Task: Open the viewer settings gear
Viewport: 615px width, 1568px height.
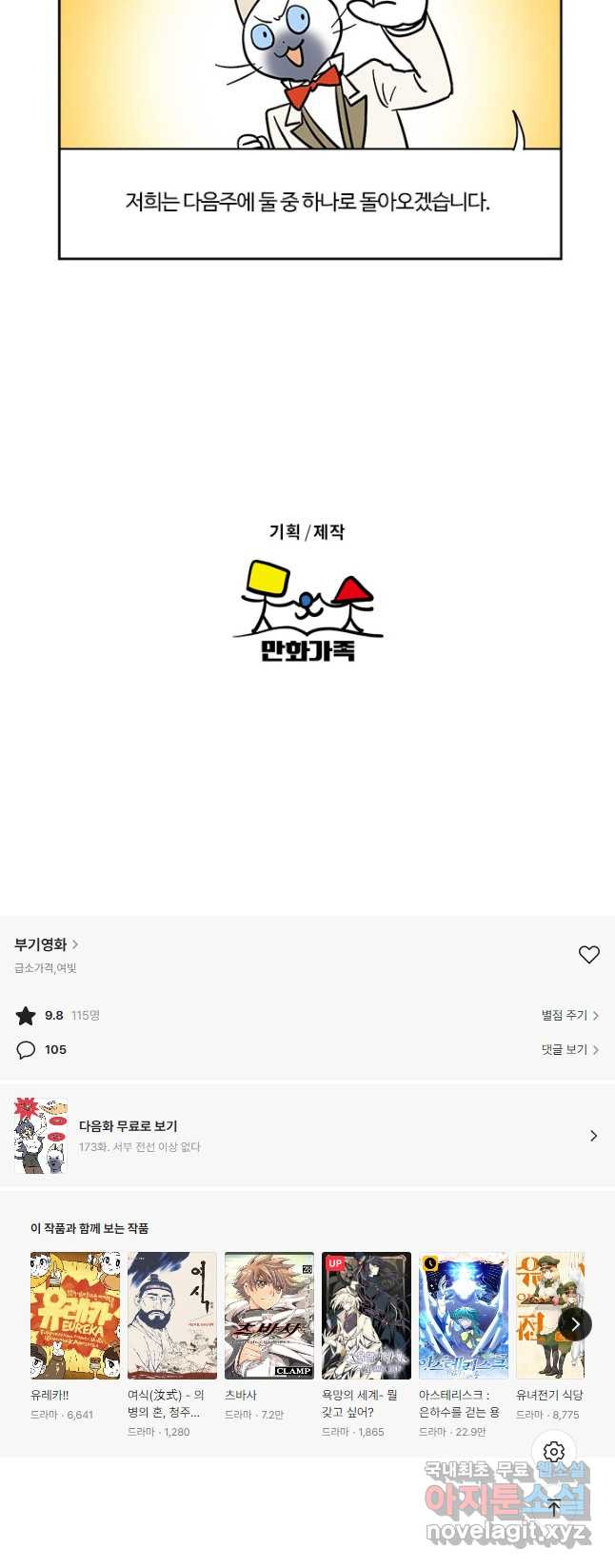Action: click(x=554, y=1452)
